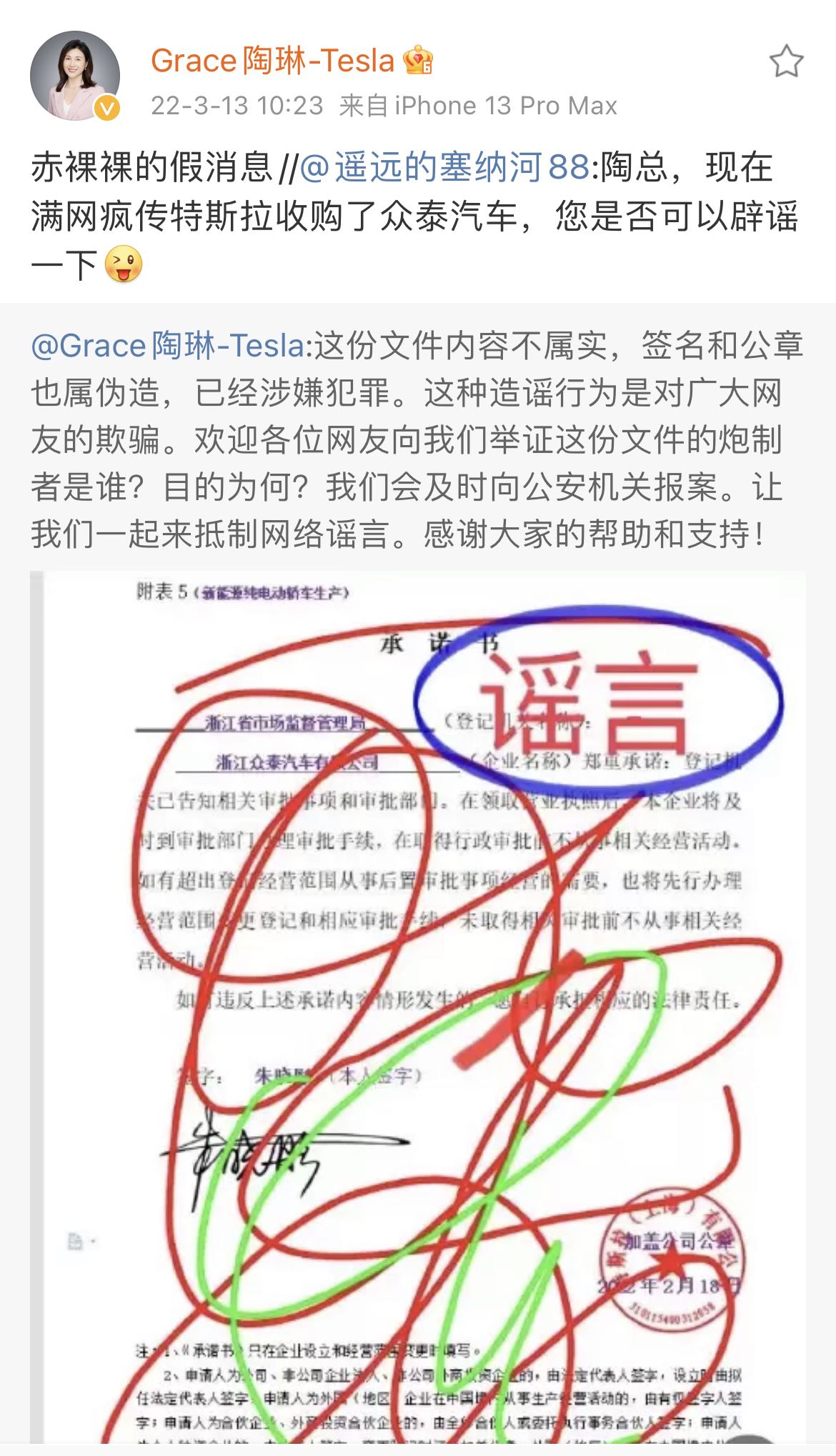Open Grace 陶琳-Tesla's profile avatar
The width and height of the screenshot is (836, 1456).
(74, 76)
